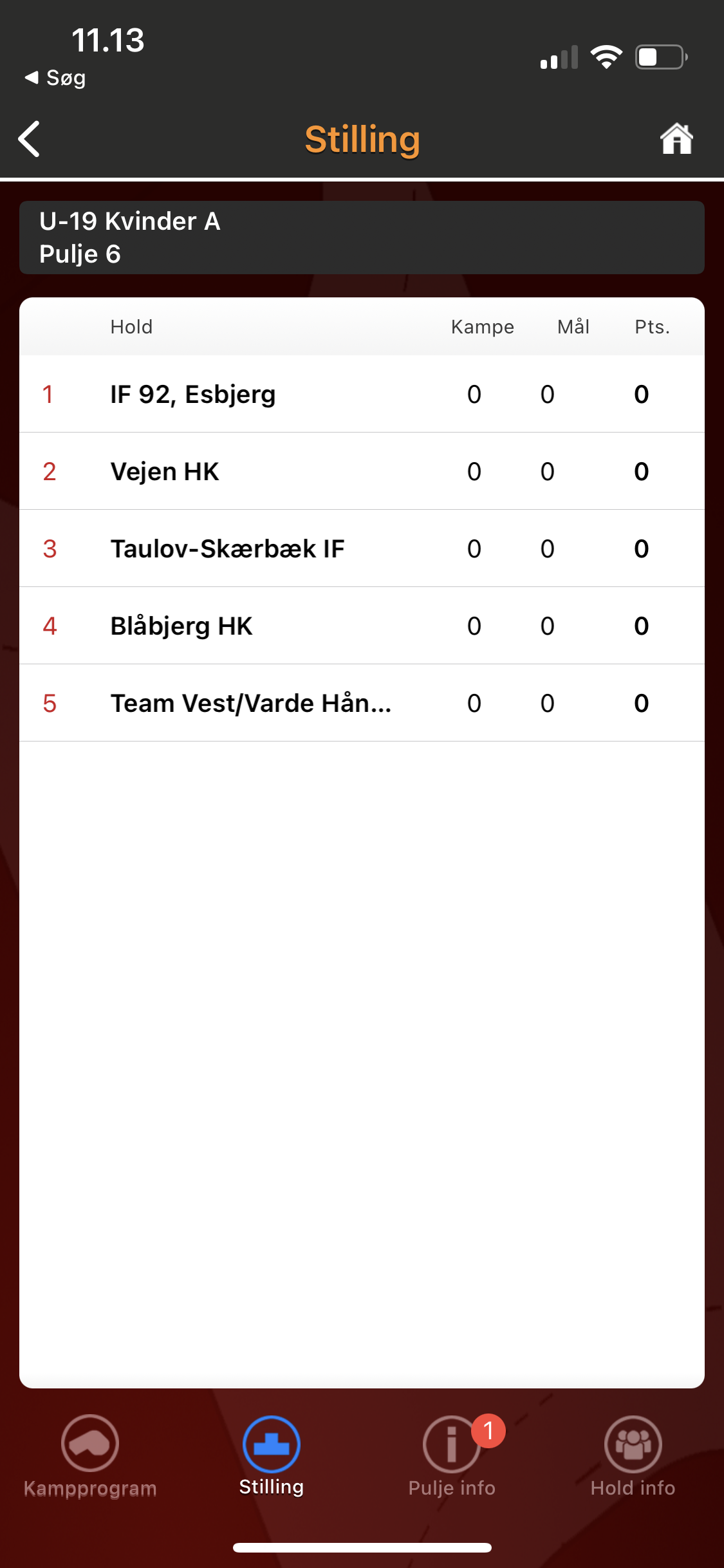
Task: Return to Søg in the status bar
Action: click(55, 78)
